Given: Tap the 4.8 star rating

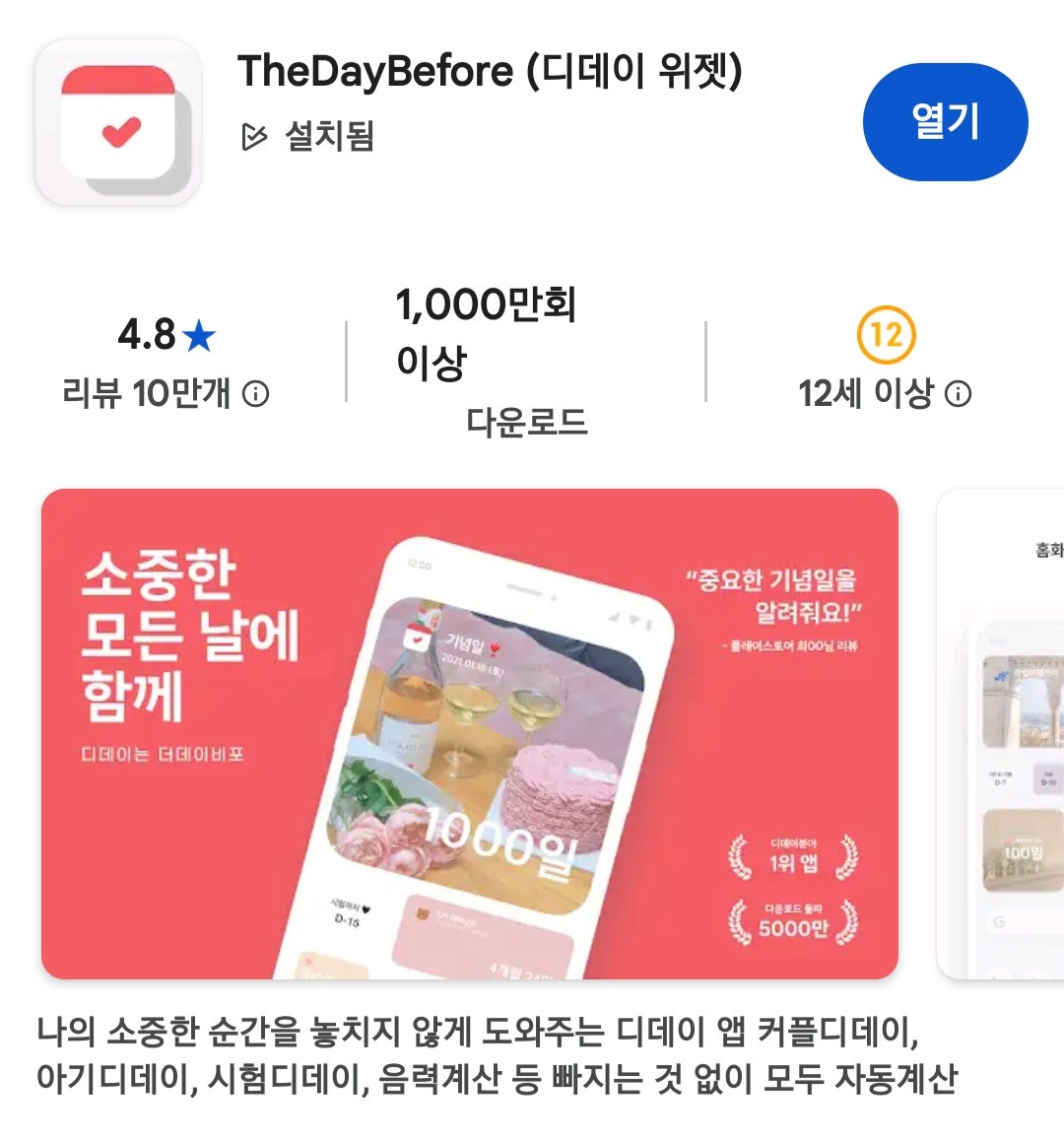Looking at the screenshot, I should 166,335.
